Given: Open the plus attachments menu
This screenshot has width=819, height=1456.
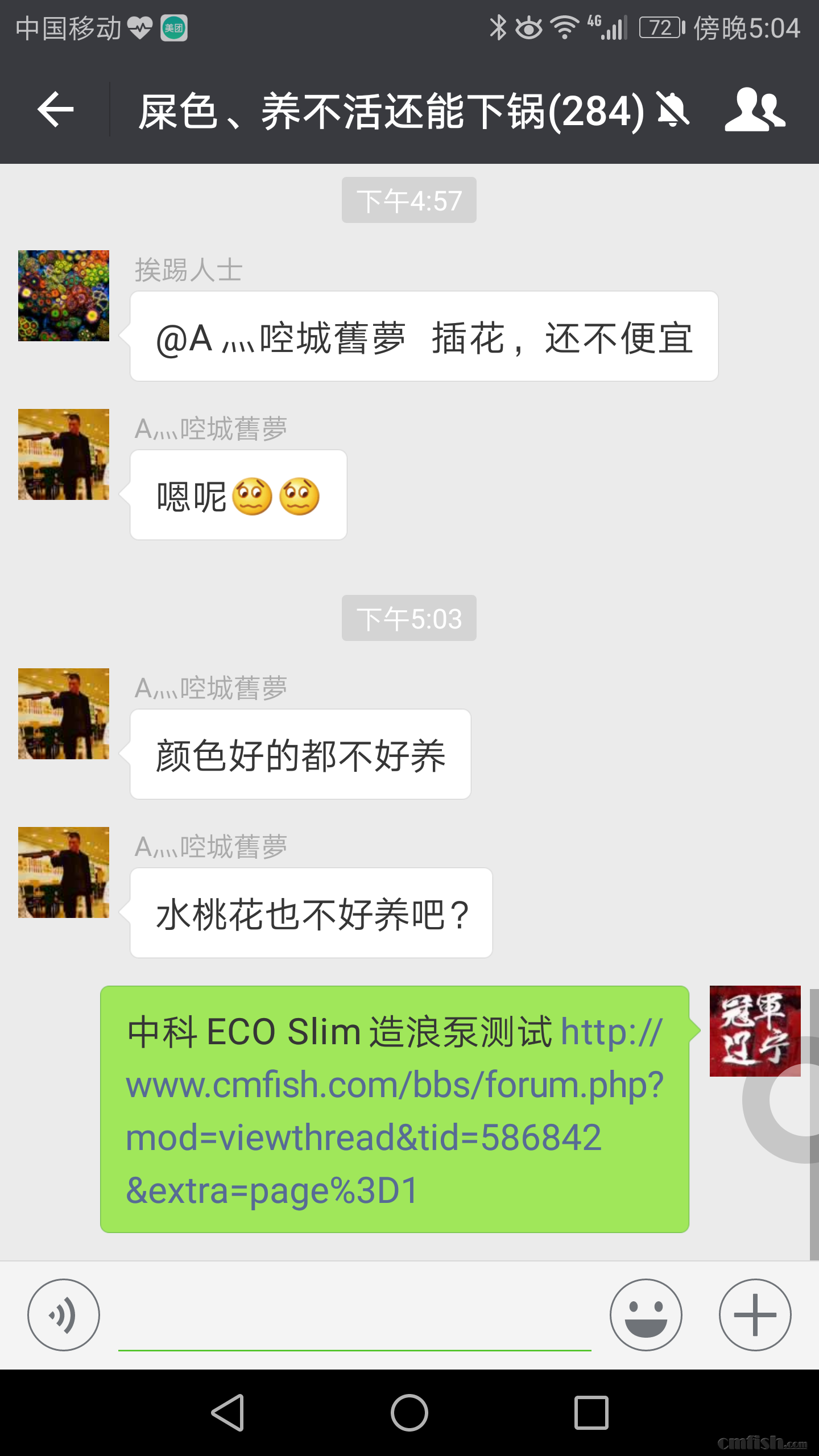Looking at the screenshot, I should point(755,1314).
